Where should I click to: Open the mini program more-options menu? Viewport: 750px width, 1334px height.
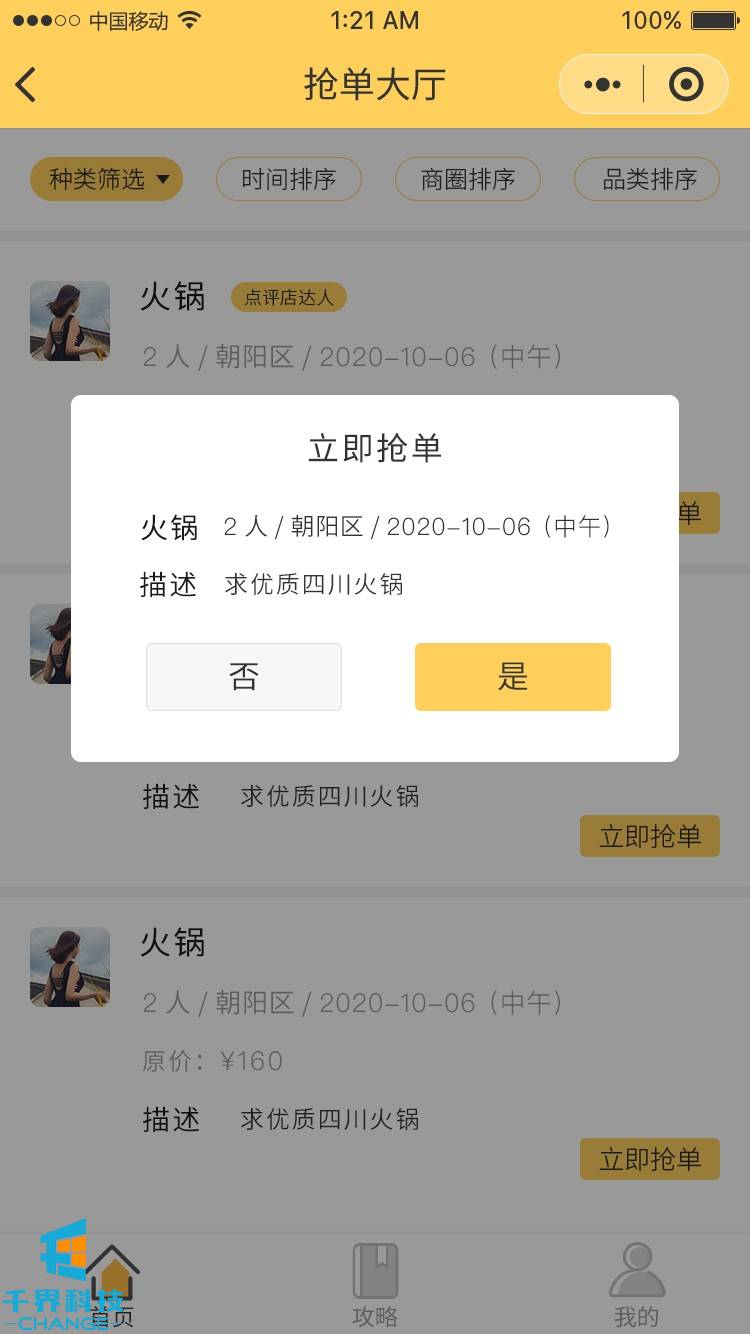(x=602, y=85)
